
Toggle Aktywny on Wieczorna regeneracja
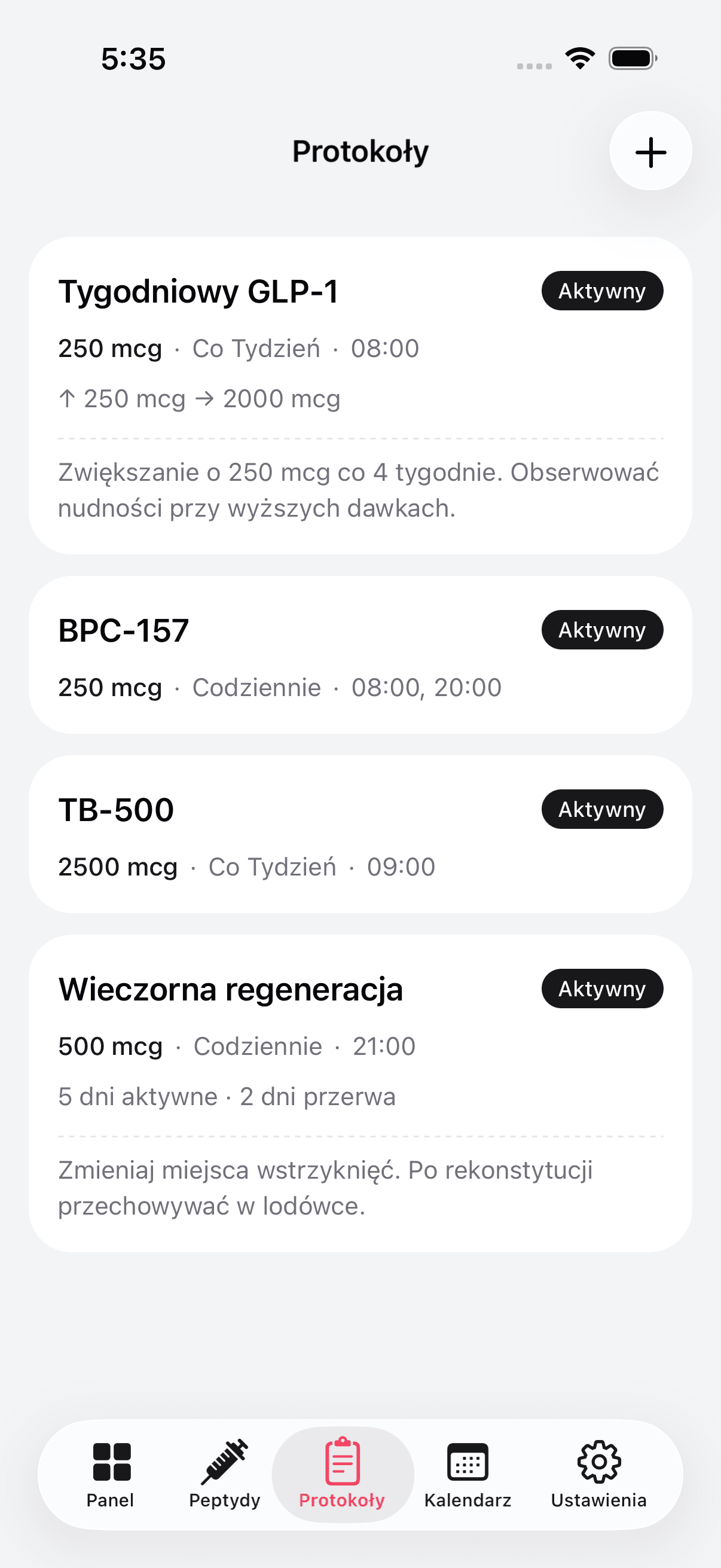pos(602,989)
